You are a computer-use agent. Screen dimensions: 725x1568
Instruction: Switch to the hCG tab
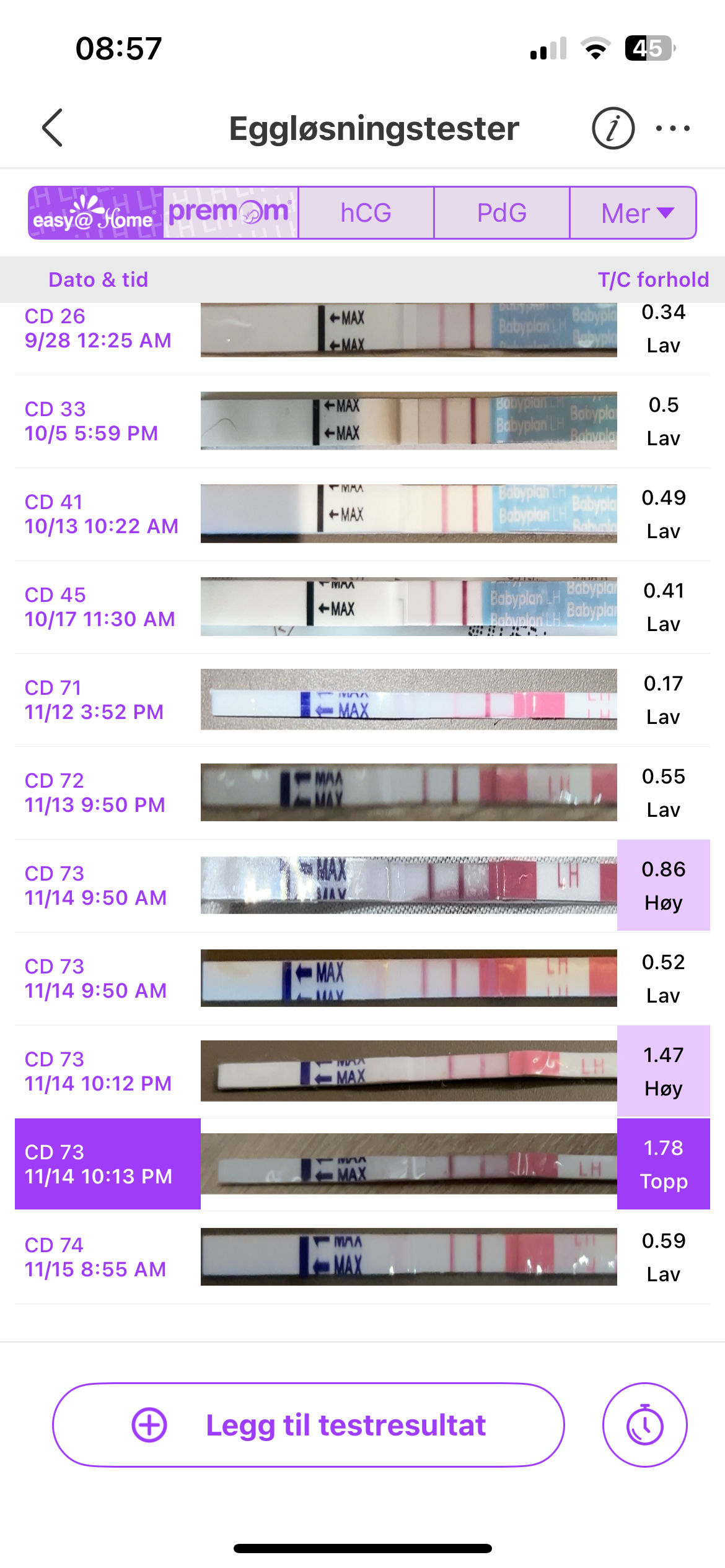(x=366, y=213)
